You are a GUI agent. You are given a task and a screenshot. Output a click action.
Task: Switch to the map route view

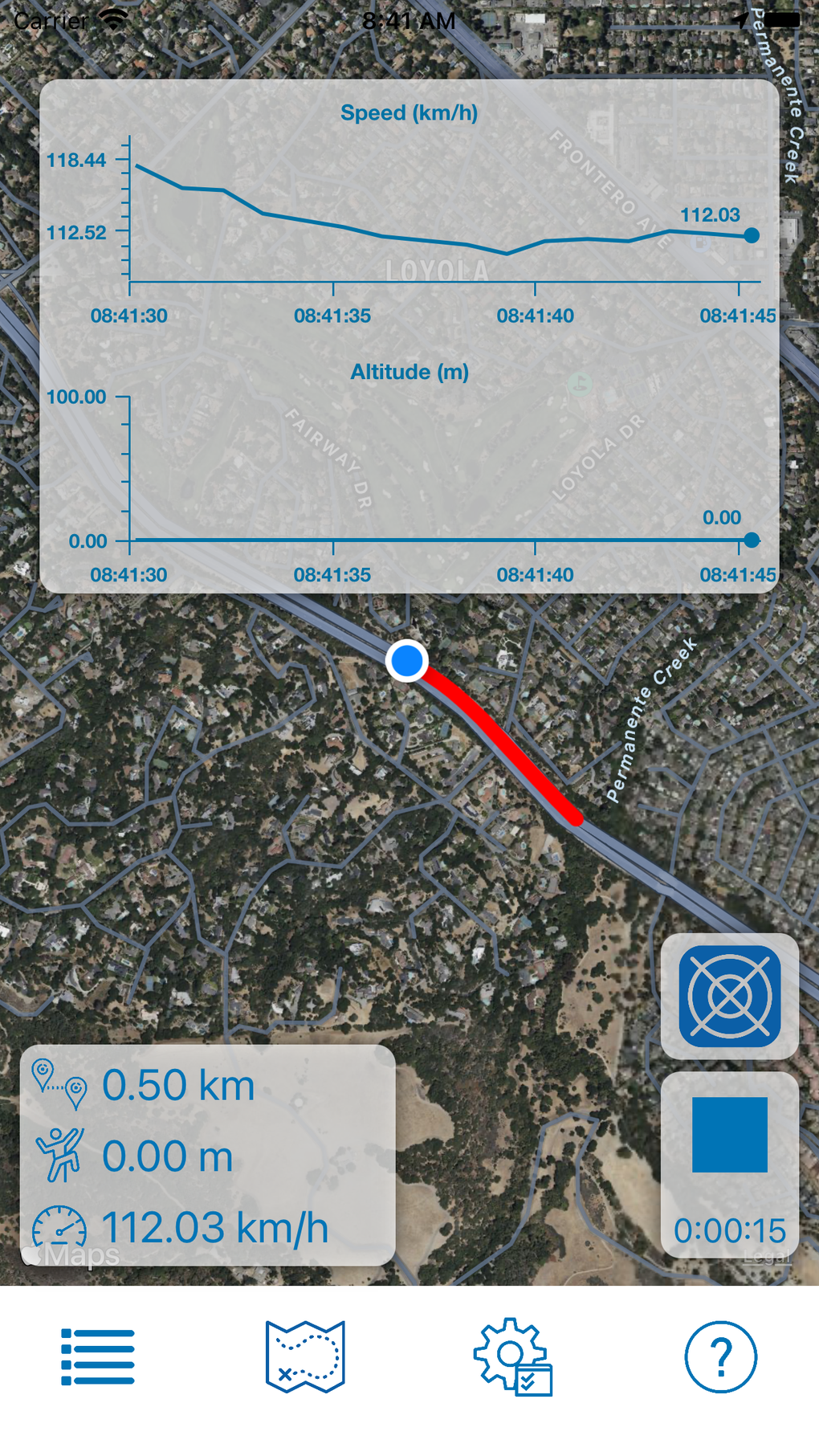click(x=305, y=1356)
